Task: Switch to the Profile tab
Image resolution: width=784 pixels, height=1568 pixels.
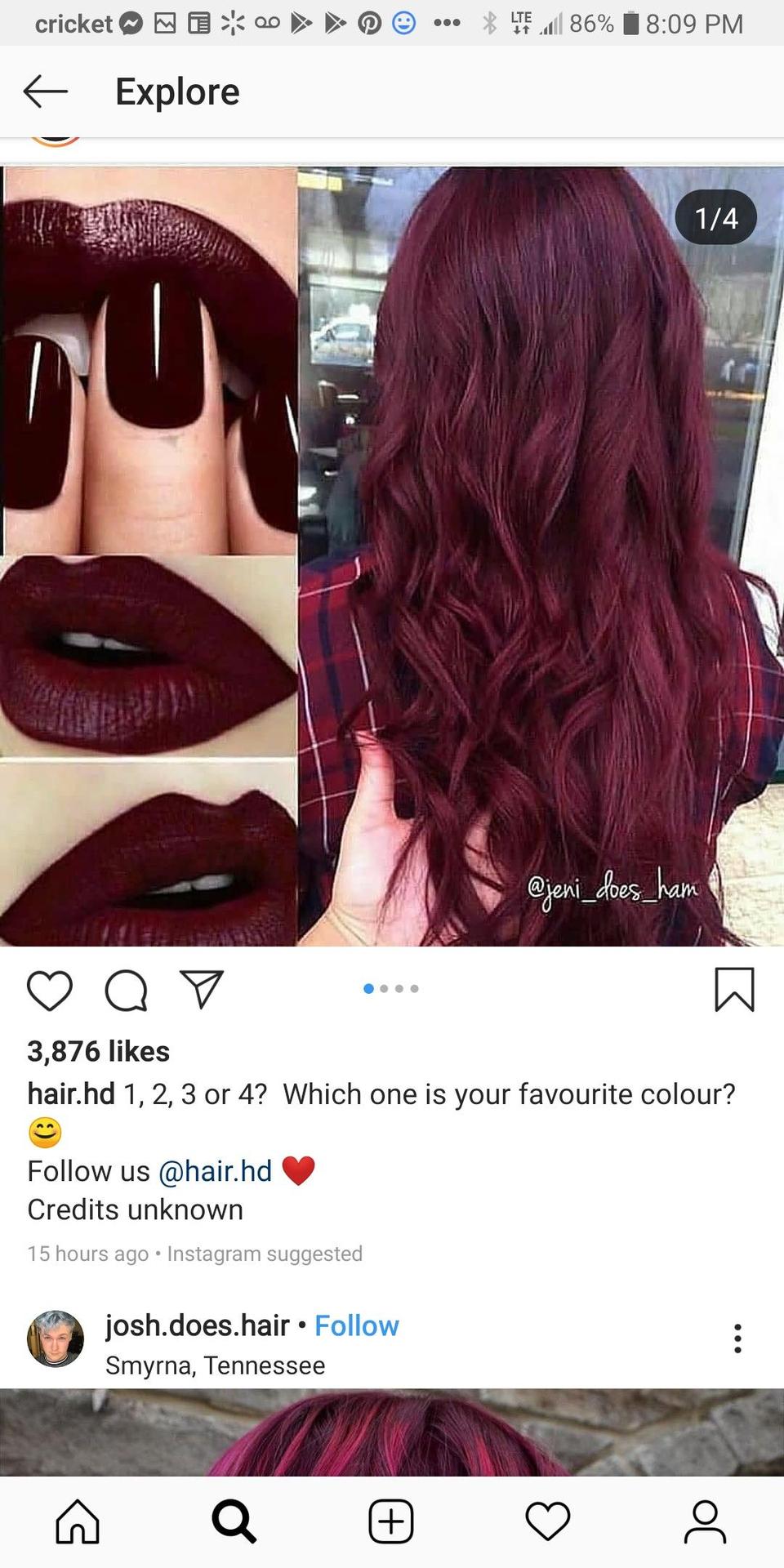Action: (705, 1522)
